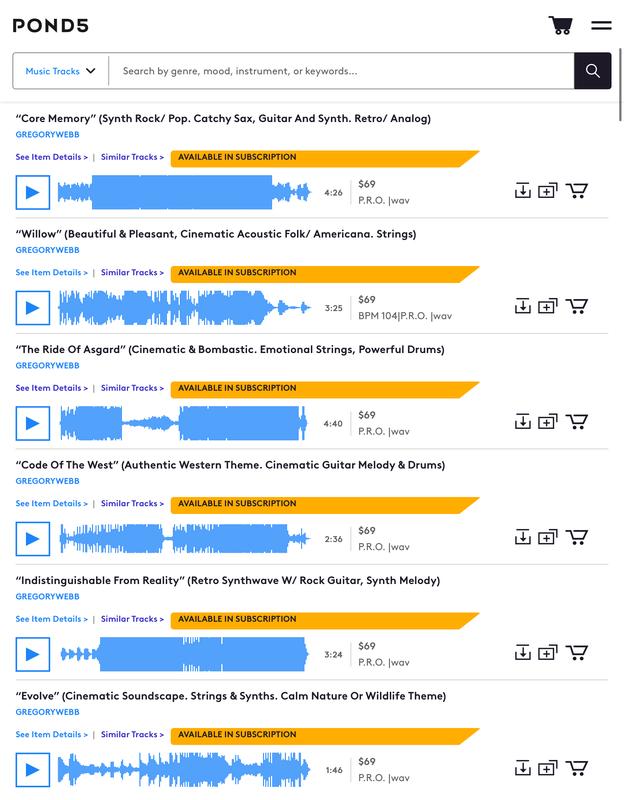The width and height of the screenshot is (624, 800).
Task: Add "The Ride Of Asgard" to a collection
Action: coord(547,421)
